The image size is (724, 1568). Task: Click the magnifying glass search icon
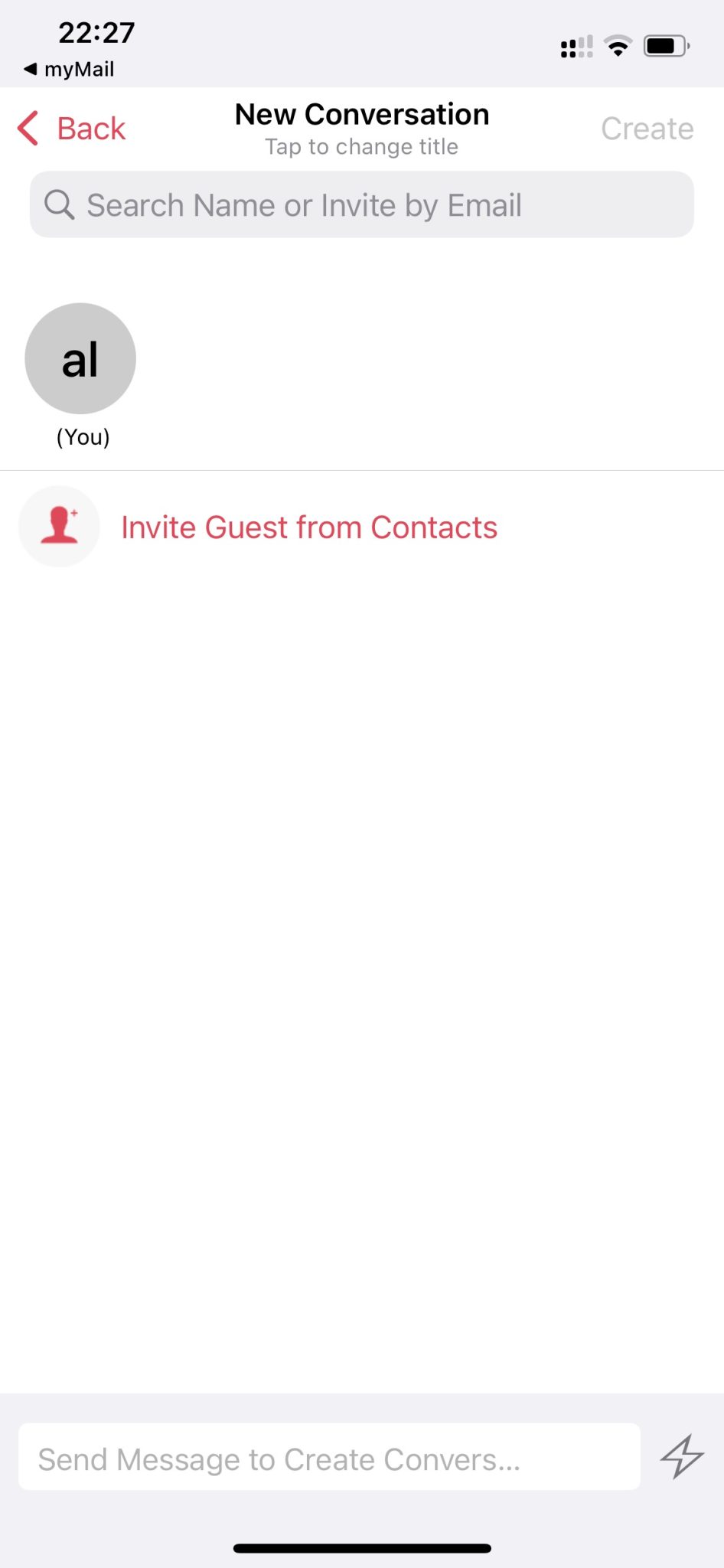pyautogui.click(x=60, y=204)
